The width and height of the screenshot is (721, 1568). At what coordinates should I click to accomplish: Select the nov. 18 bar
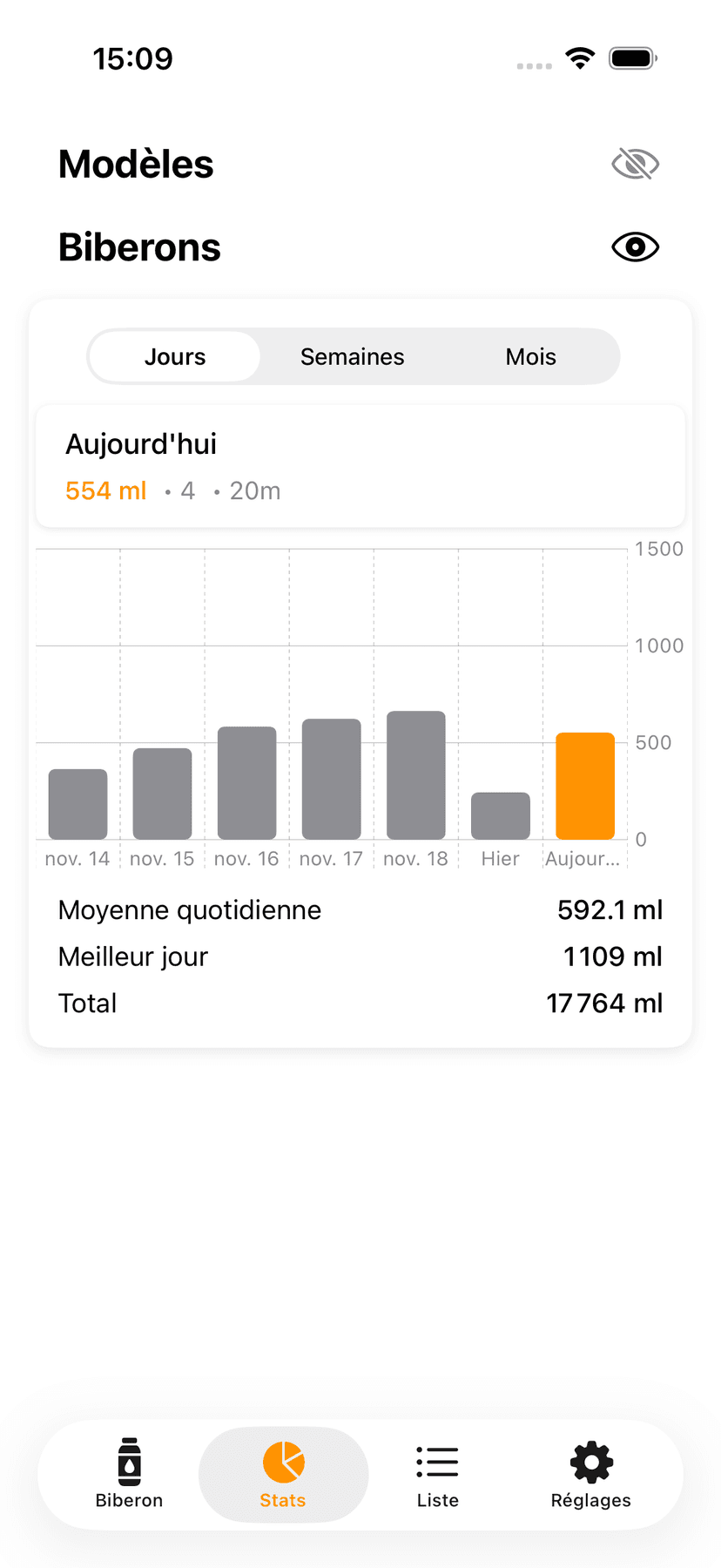point(416,775)
